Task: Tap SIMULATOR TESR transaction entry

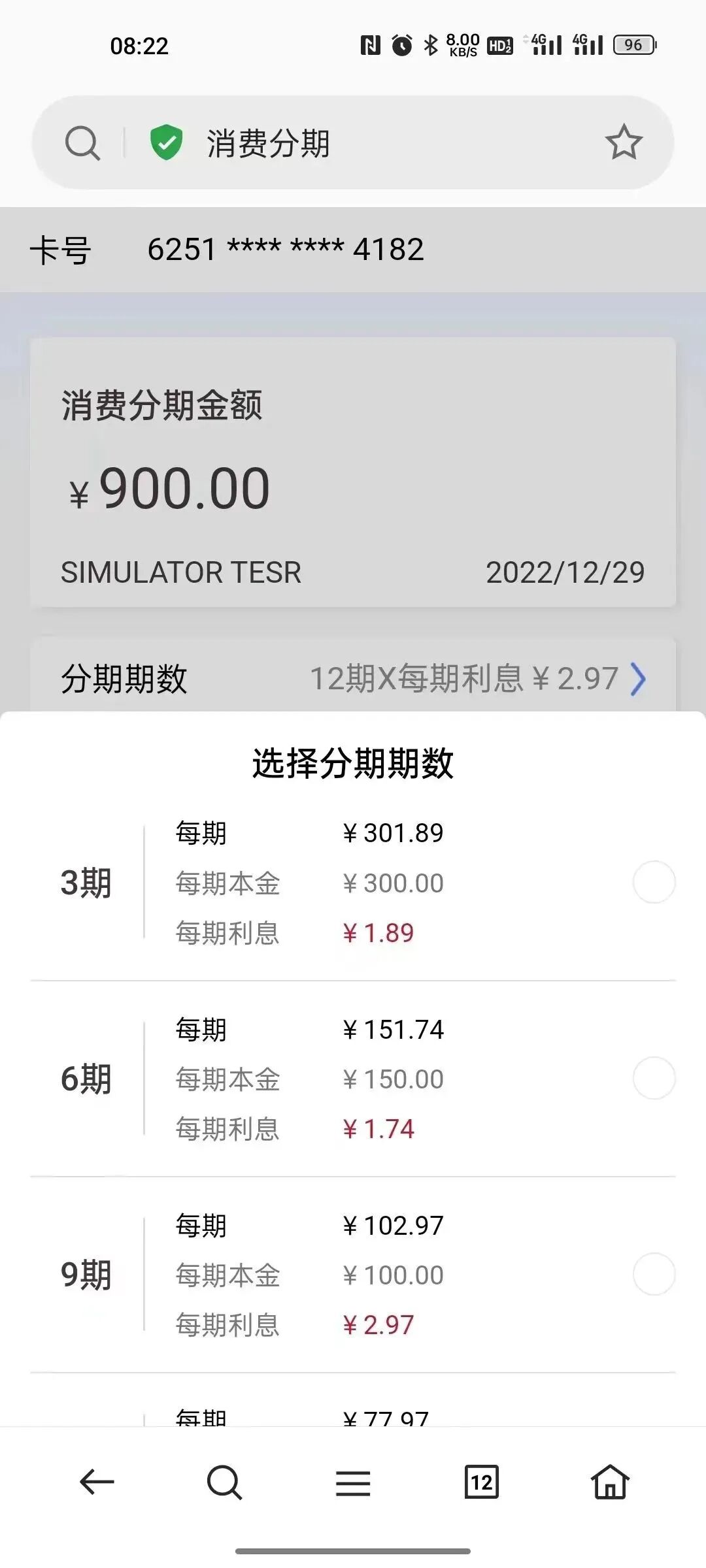Action: pos(180,573)
